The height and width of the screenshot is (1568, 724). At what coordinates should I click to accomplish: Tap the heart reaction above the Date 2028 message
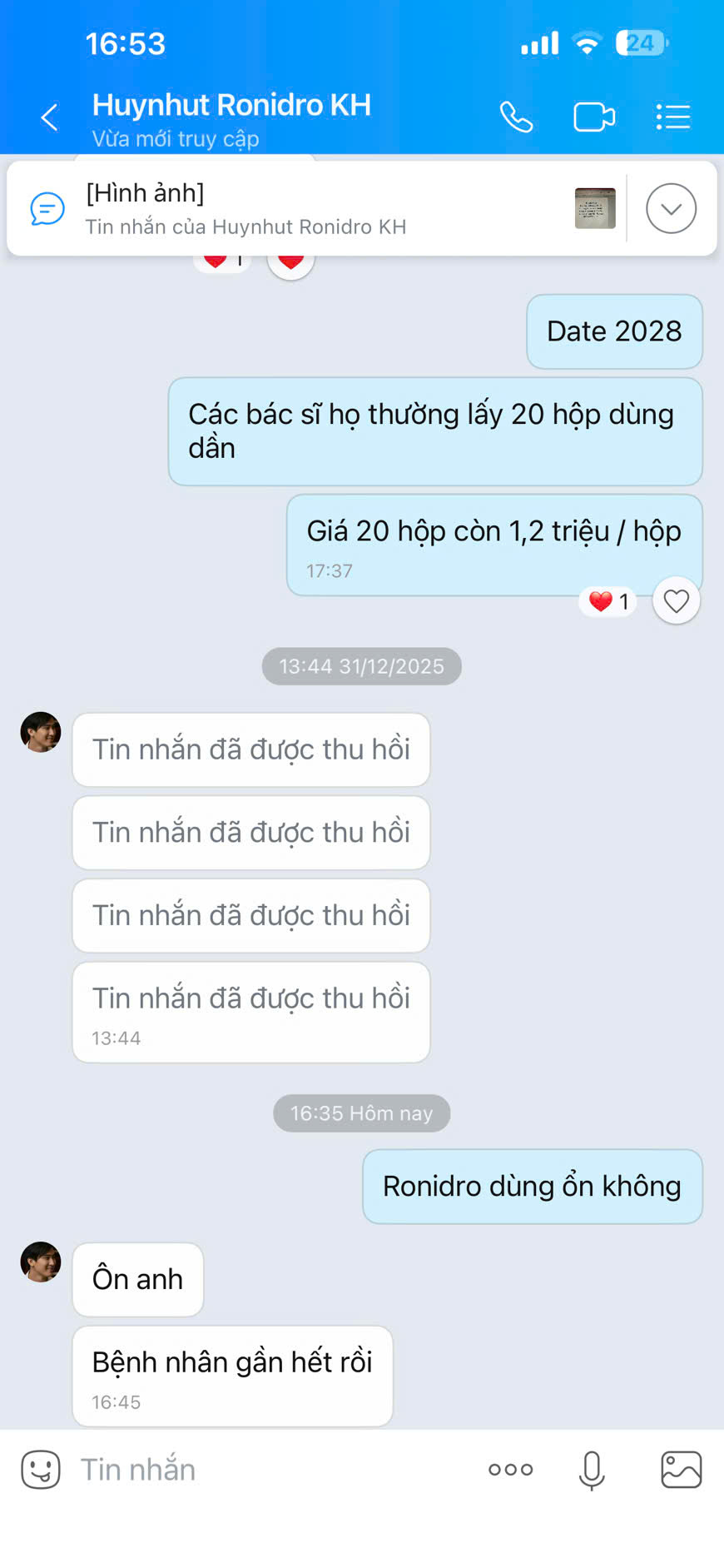click(x=290, y=261)
